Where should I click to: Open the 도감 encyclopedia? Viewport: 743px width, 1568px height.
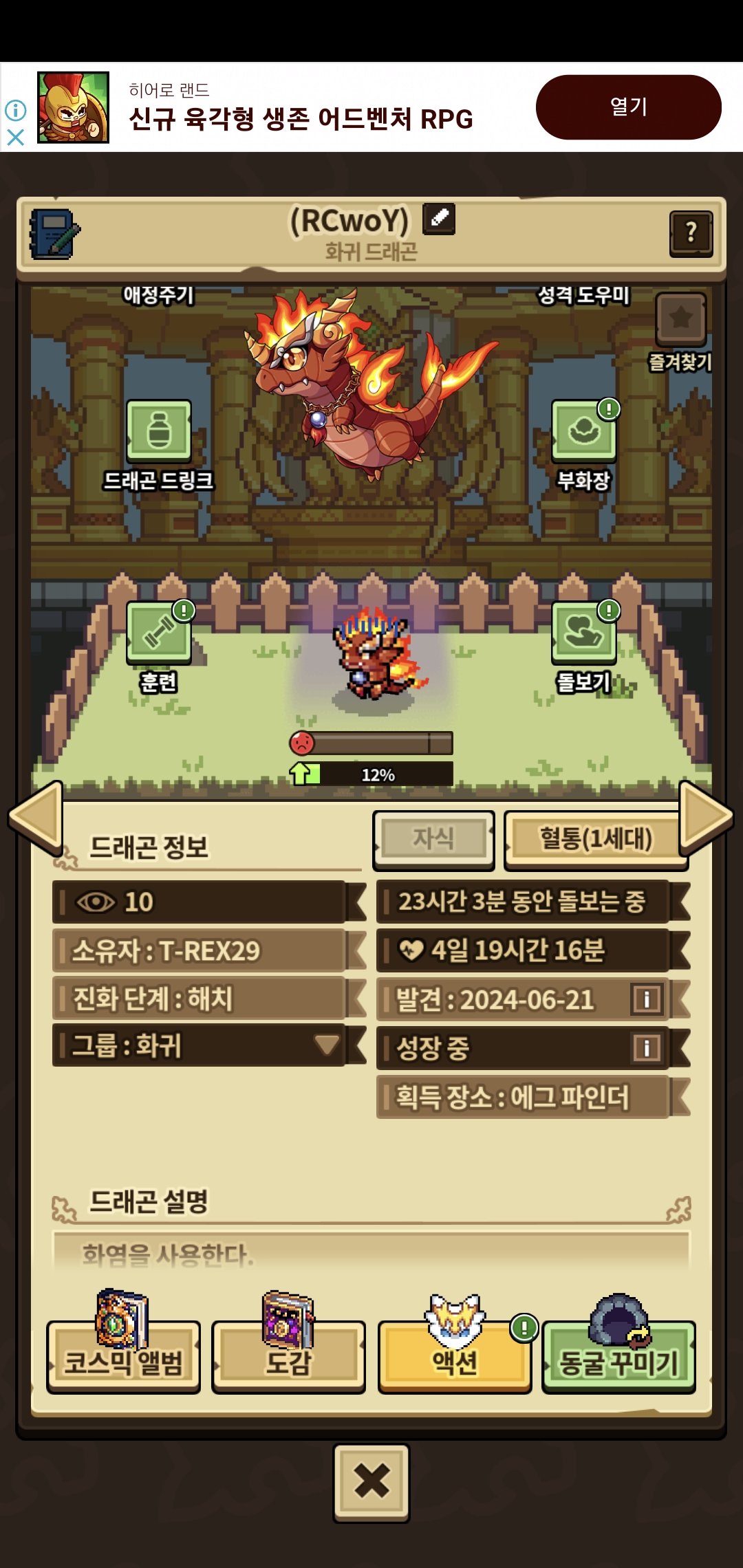pos(289,1358)
